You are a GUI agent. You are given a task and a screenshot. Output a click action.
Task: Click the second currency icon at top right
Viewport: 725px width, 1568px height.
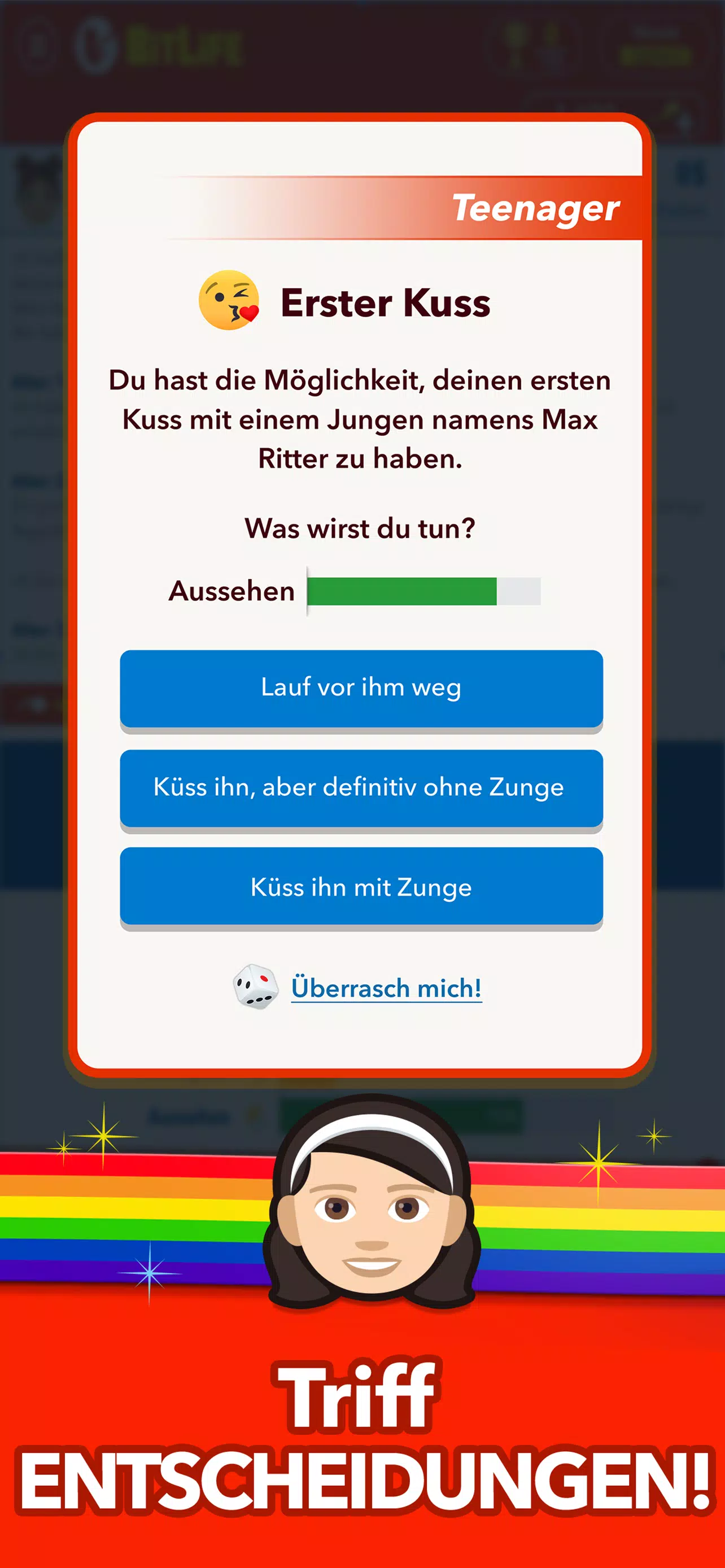(x=551, y=36)
